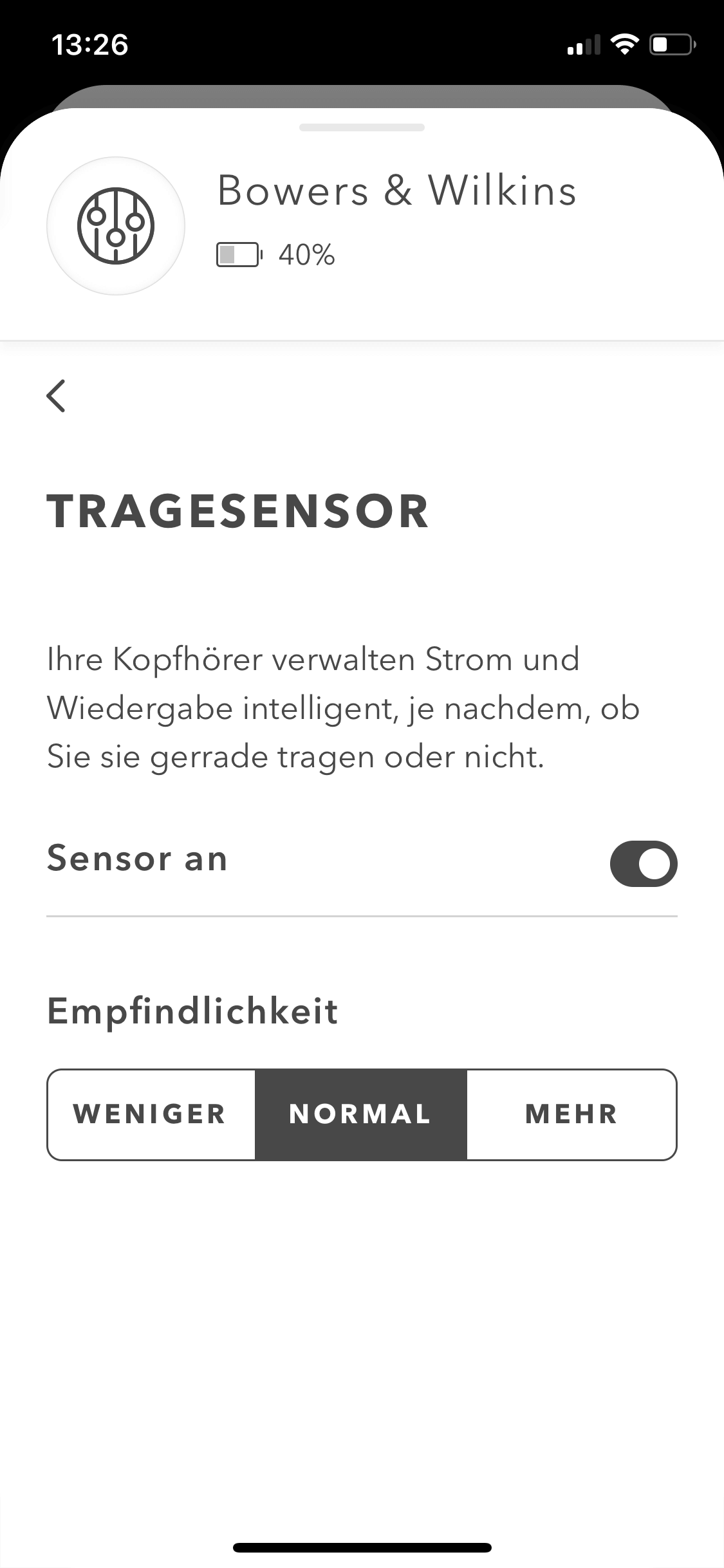The height and width of the screenshot is (1568, 724).
Task: Select NORMAL sensitivity
Action: point(360,1115)
